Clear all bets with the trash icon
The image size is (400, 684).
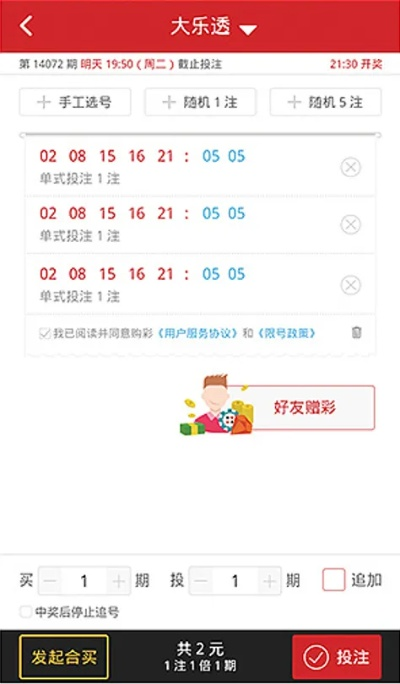(356, 332)
